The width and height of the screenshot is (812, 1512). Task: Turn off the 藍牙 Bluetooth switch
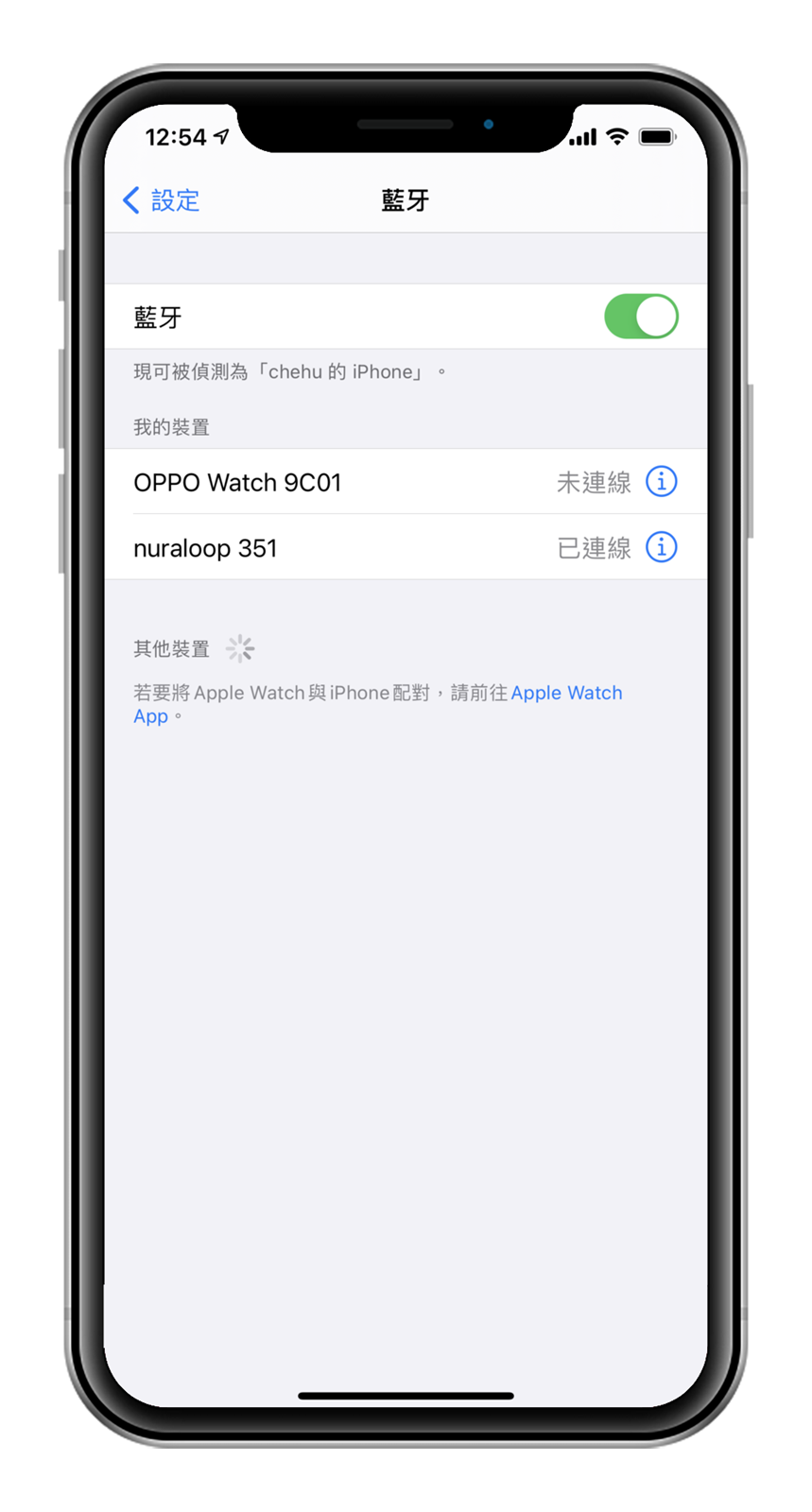click(x=641, y=317)
